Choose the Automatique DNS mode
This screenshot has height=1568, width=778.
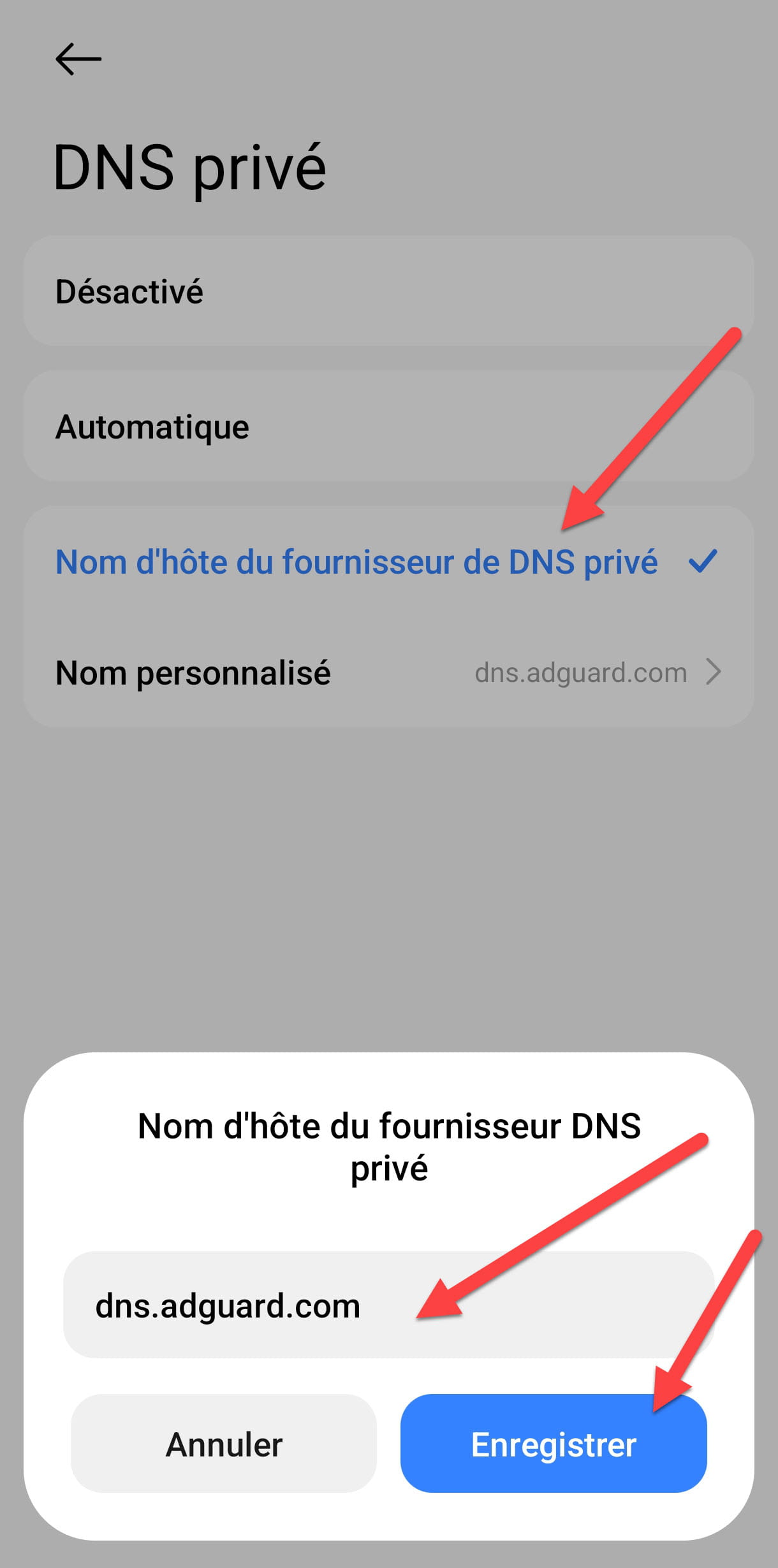[x=388, y=426]
